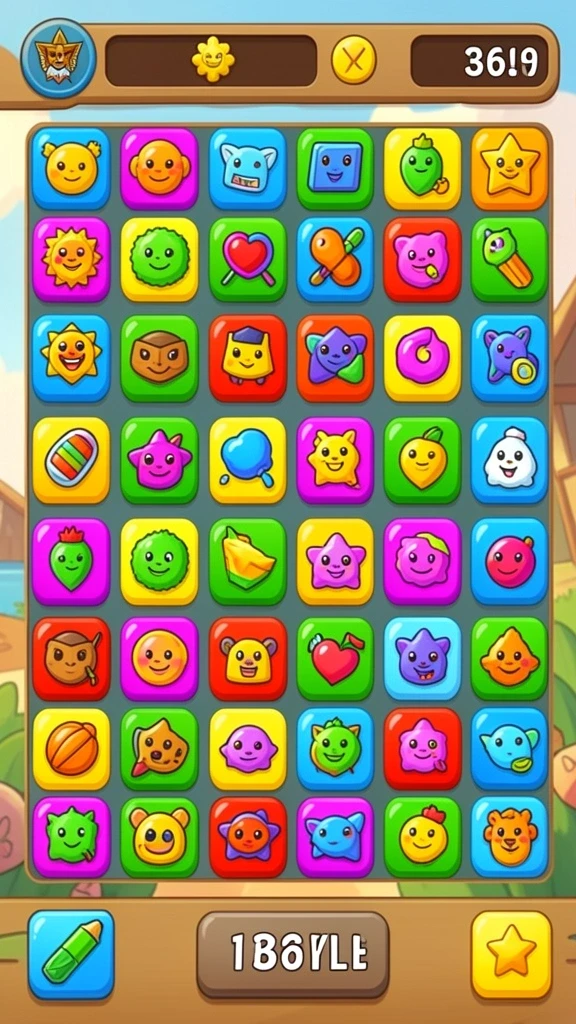This screenshot has height=1024, width=576.
Task: Select the heart lollipop tile
Action: pos(248,259)
